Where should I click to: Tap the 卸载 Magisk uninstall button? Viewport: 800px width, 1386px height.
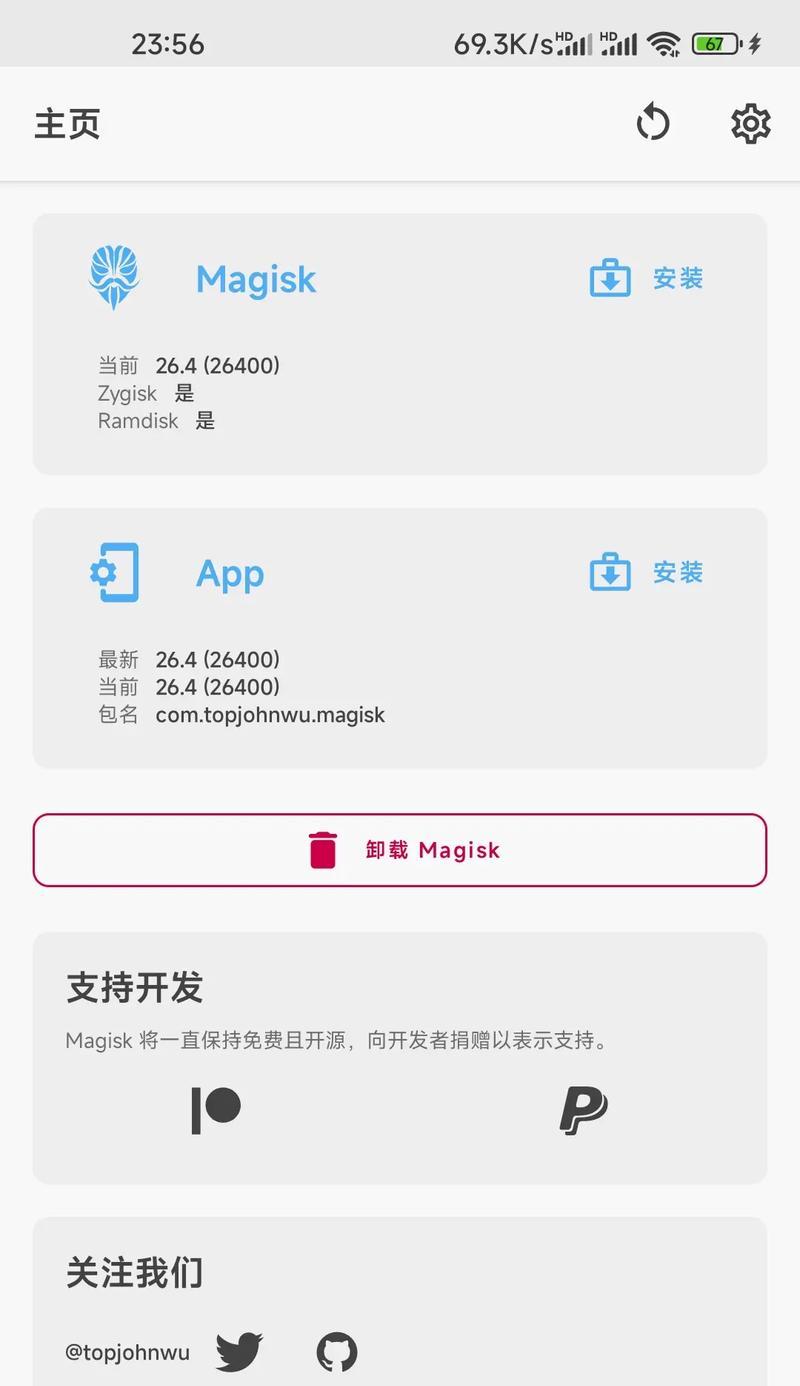400,850
